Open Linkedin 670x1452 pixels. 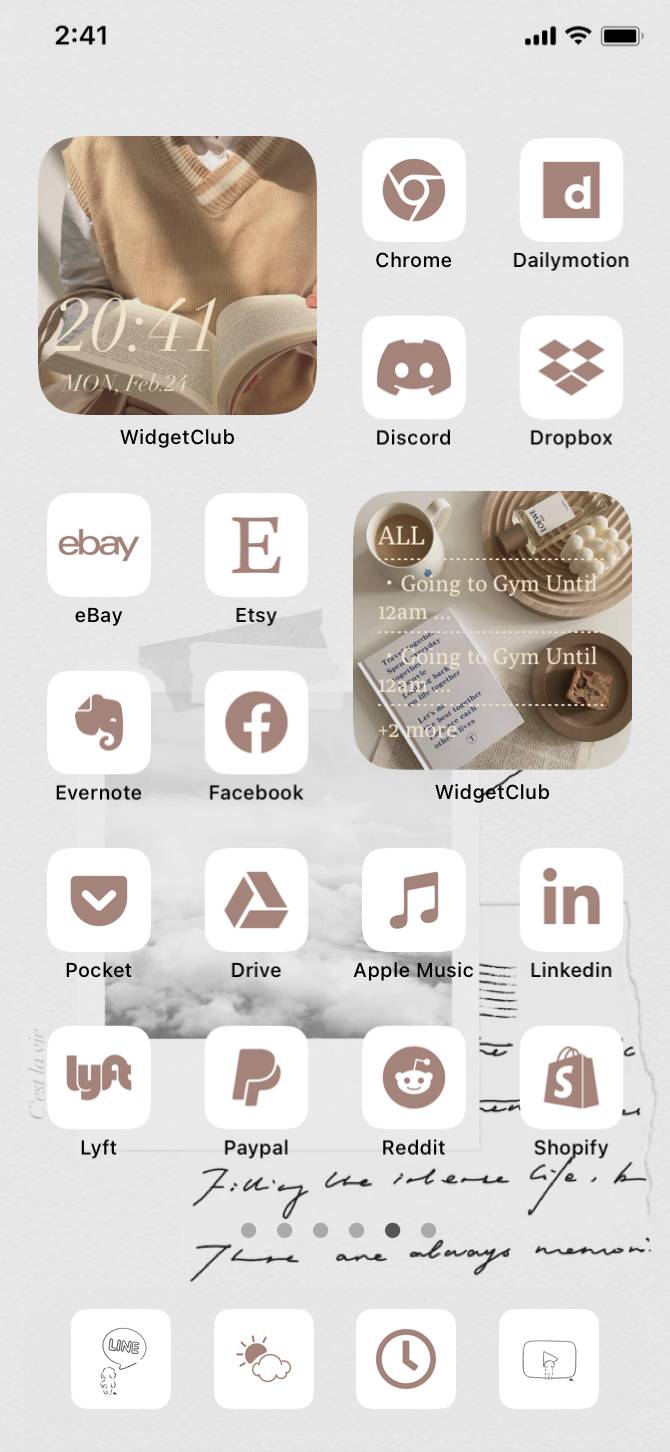(571, 900)
